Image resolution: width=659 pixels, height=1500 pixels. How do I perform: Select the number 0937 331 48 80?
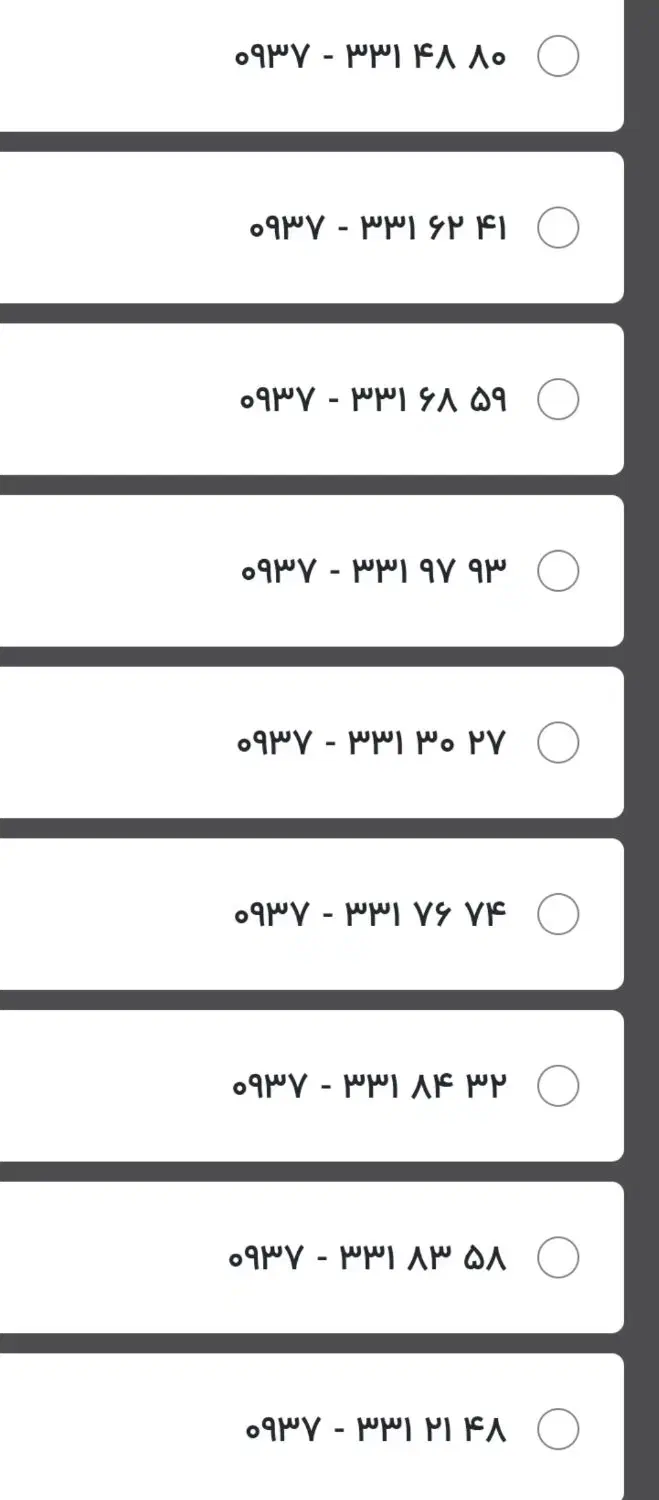tap(558, 56)
